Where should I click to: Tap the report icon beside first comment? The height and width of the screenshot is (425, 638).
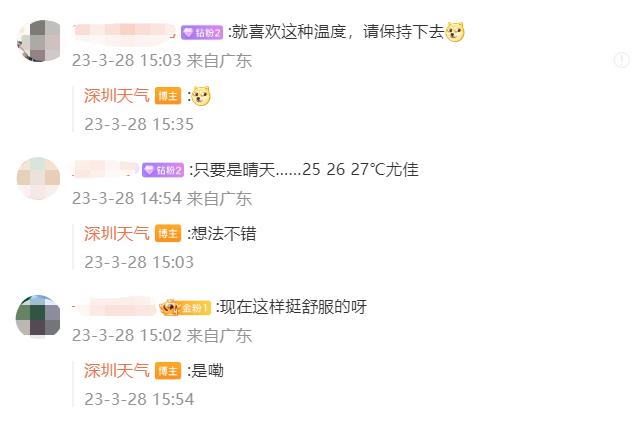(x=621, y=60)
